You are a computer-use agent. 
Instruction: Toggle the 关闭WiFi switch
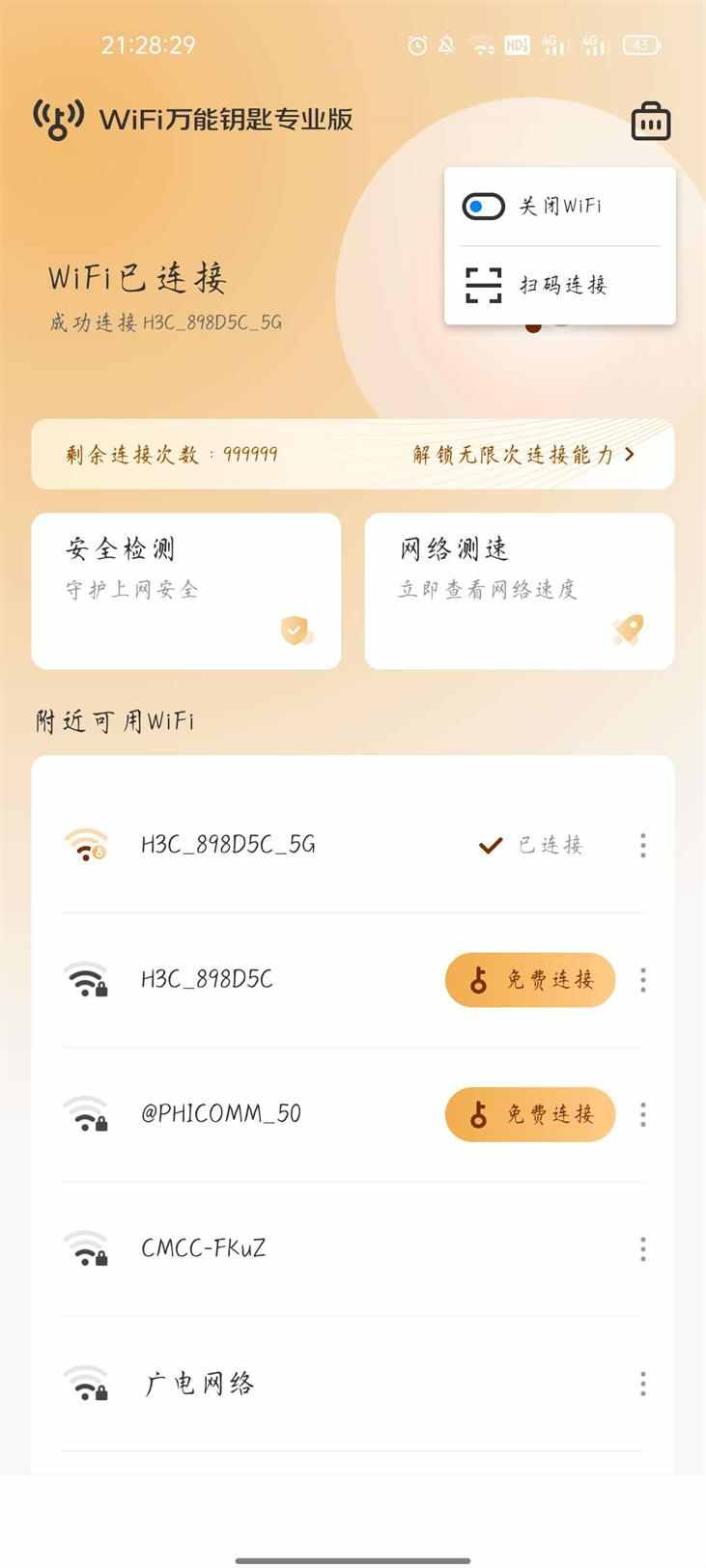point(483,207)
